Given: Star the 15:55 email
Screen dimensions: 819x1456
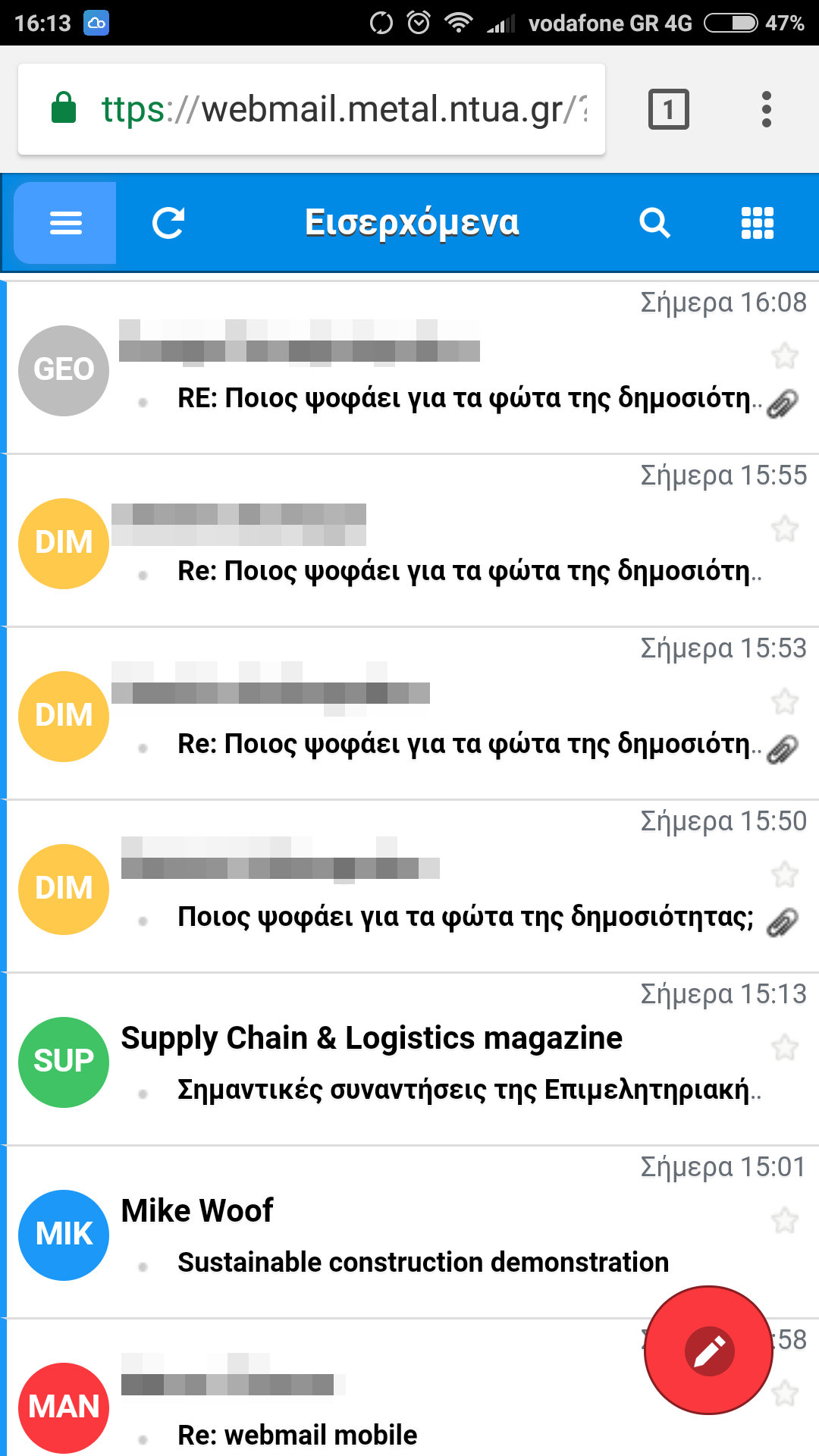Looking at the screenshot, I should point(785,528).
